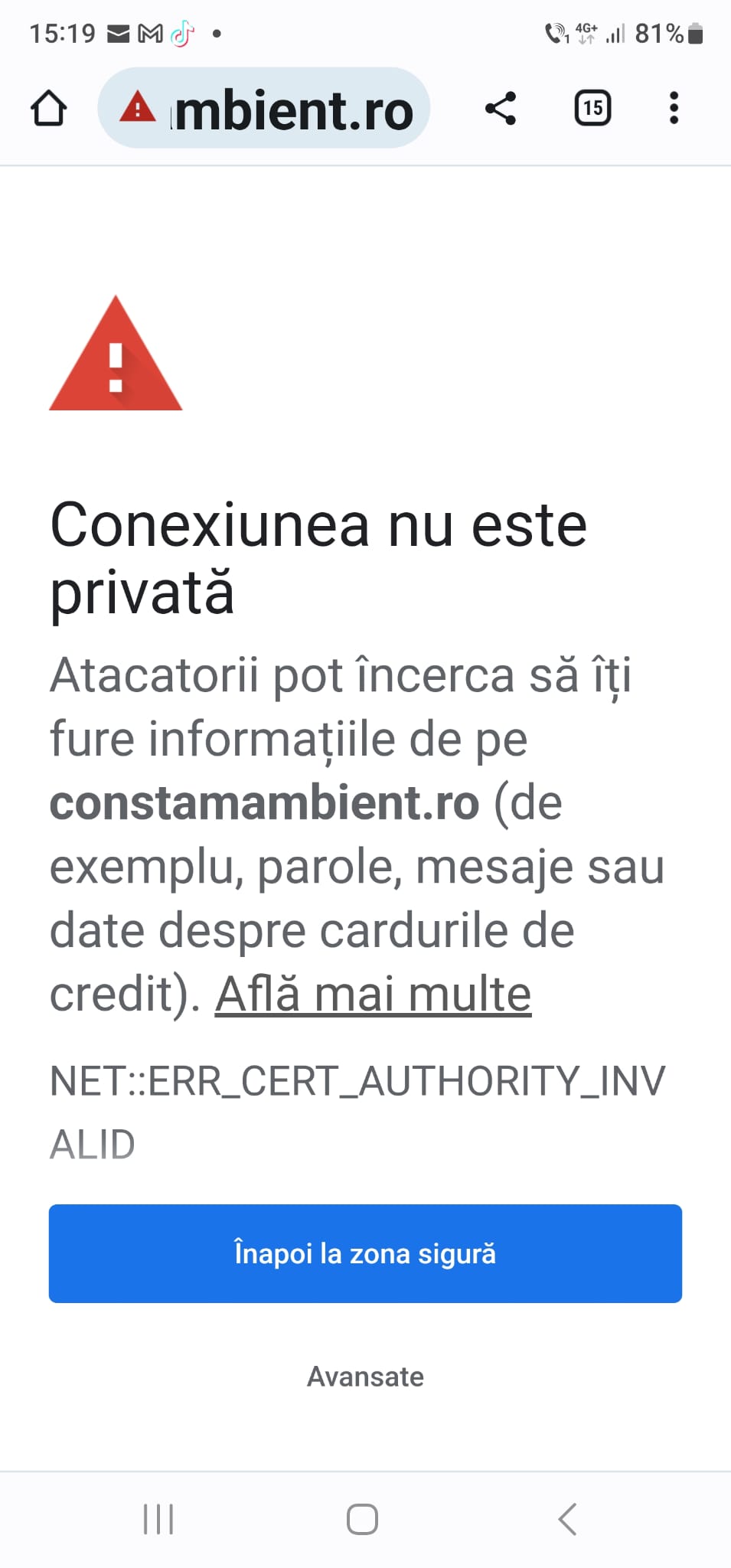Go to the browser home page
The height and width of the screenshot is (1568, 731).
pyautogui.click(x=49, y=108)
